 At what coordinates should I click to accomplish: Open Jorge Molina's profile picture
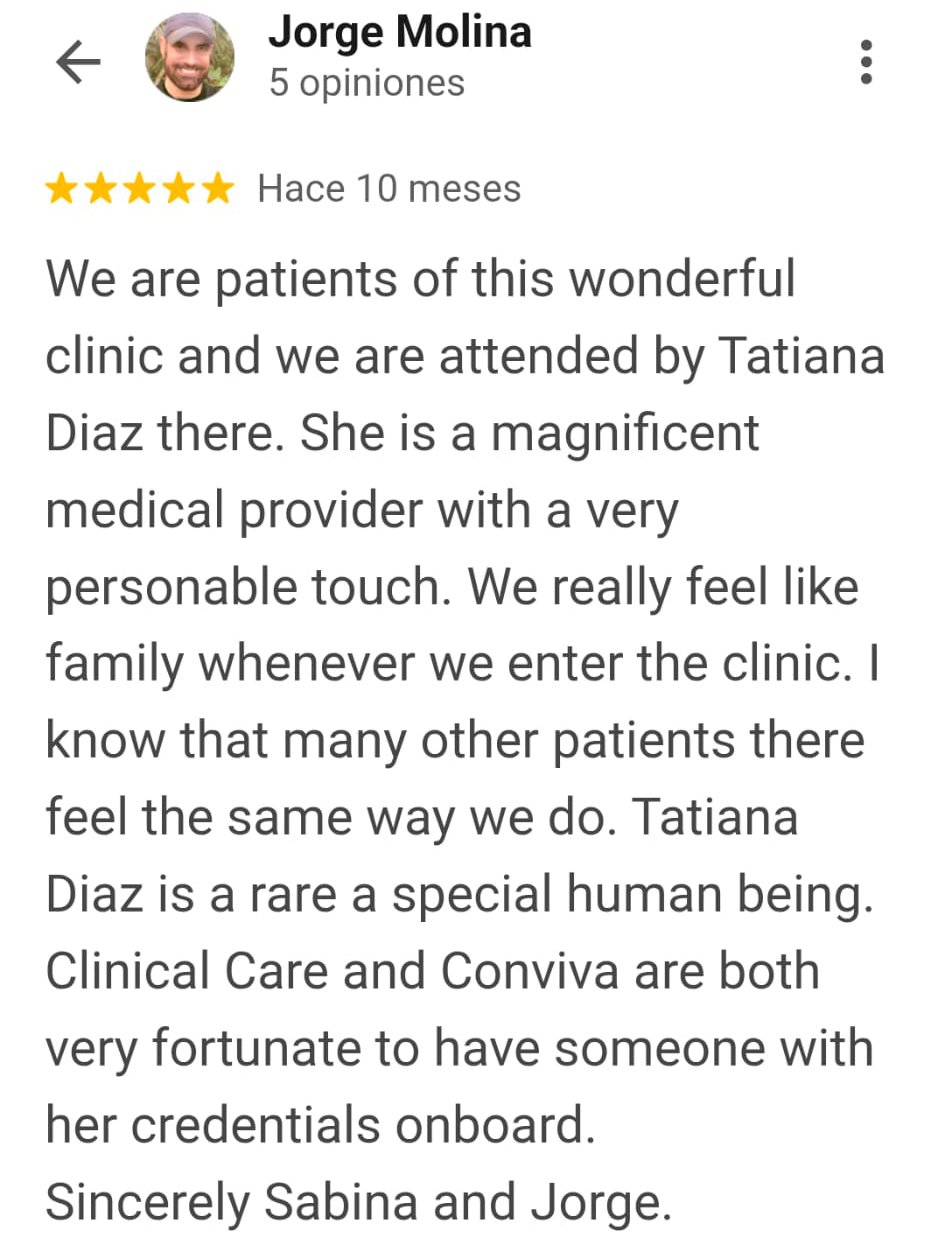click(190, 58)
